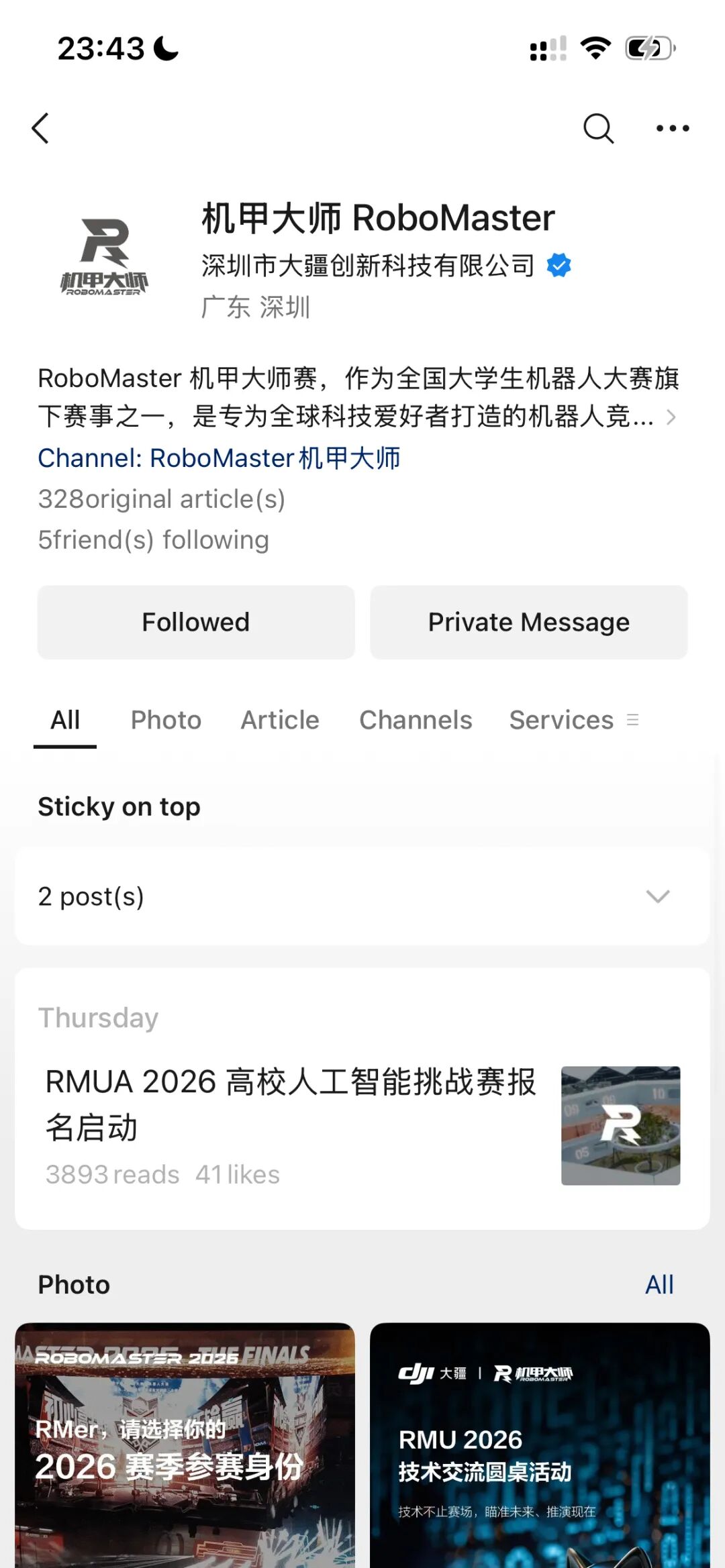Image resolution: width=725 pixels, height=1568 pixels.
Task: Switch to the Photo tab
Action: (x=166, y=720)
